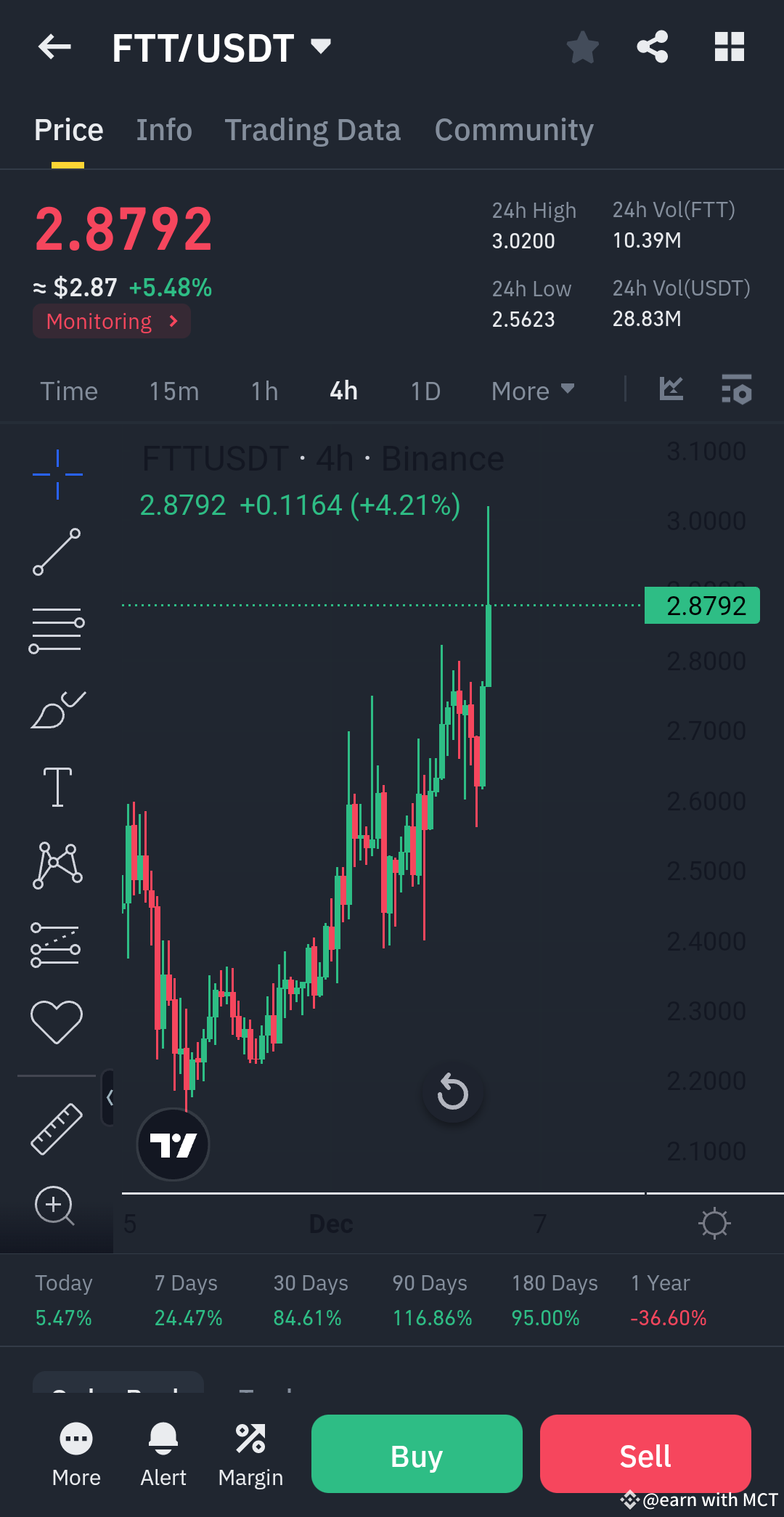The height and width of the screenshot is (1517, 784).
Task: Select the crosshair cursor tool
Action: pyautogui.click(x=57, y=473)
